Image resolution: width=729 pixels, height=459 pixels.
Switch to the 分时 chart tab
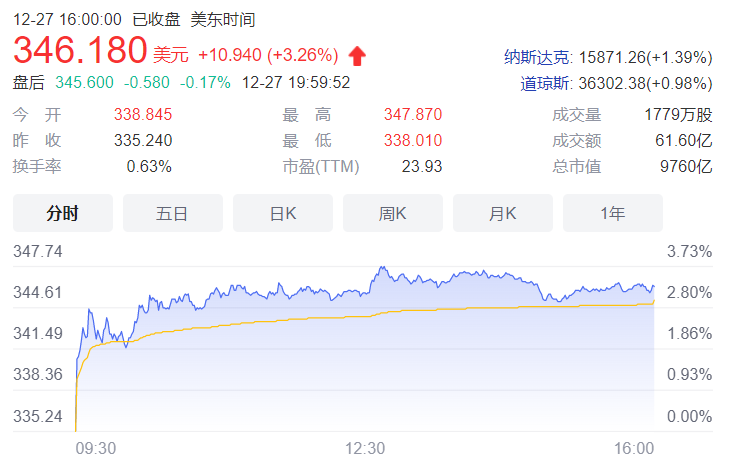click(x=62, y=213)
